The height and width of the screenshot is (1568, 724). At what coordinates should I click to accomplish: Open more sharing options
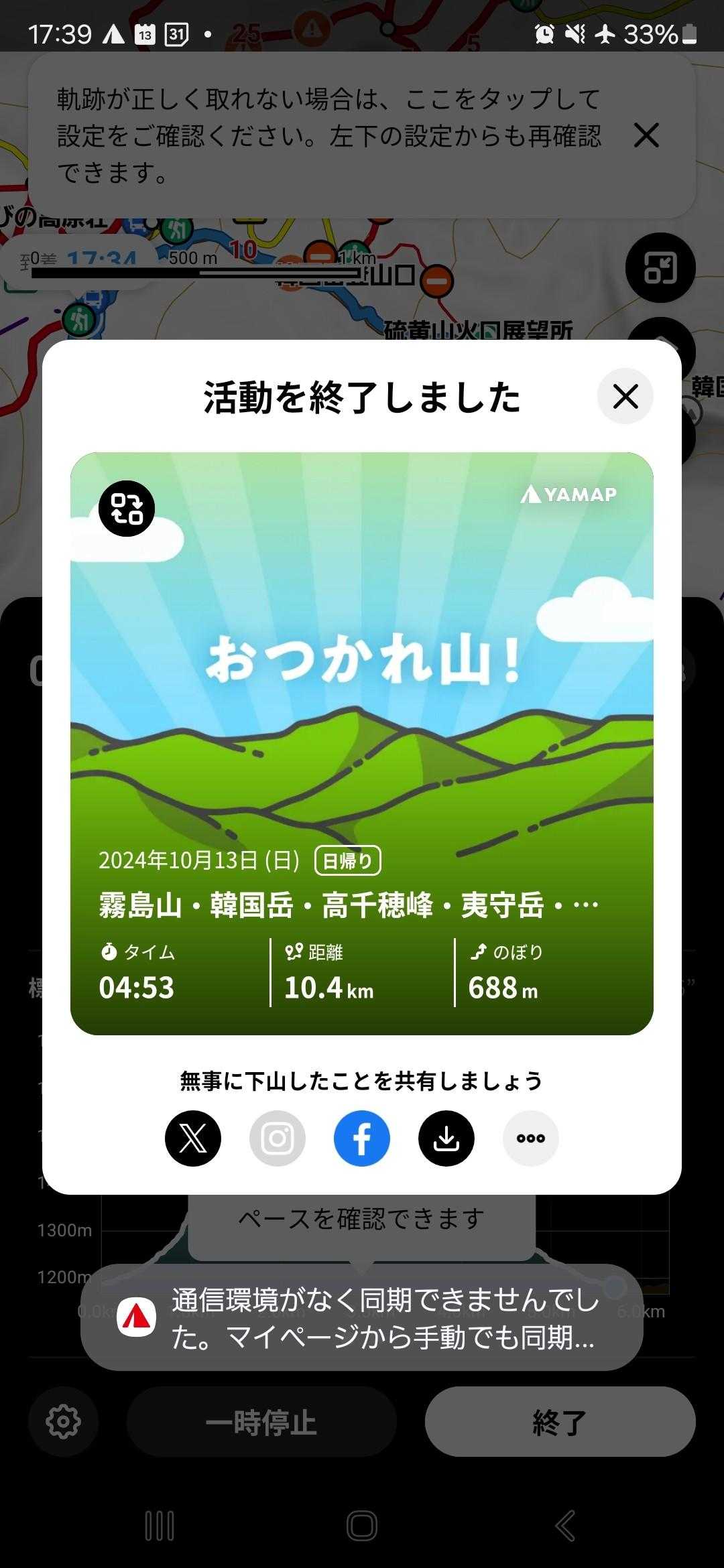click(531, 1138)
